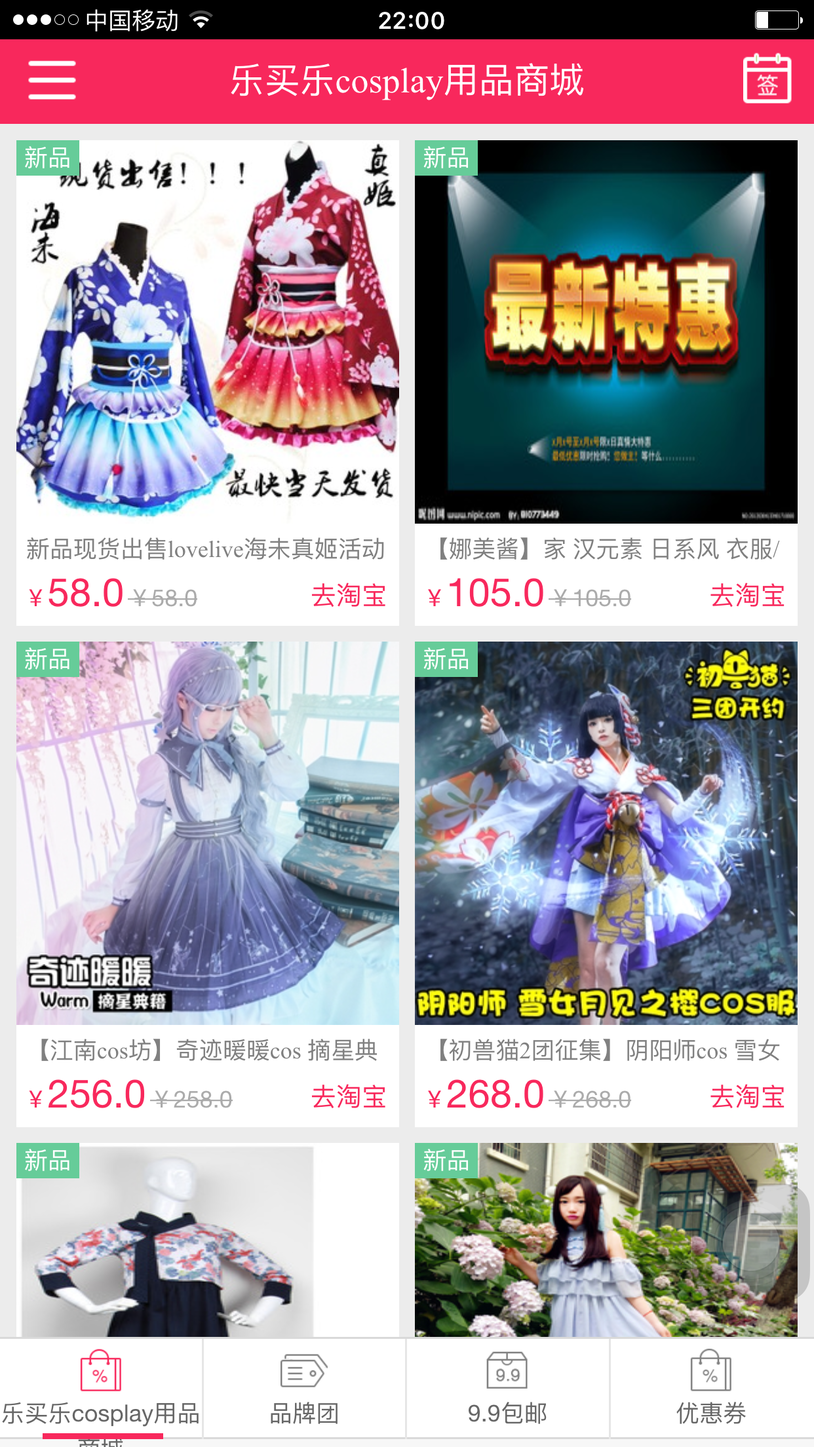Switch to the 品牌团 tab
Screen dimensions: 814x1447
pyautogui.click(x=304, y=1390)
